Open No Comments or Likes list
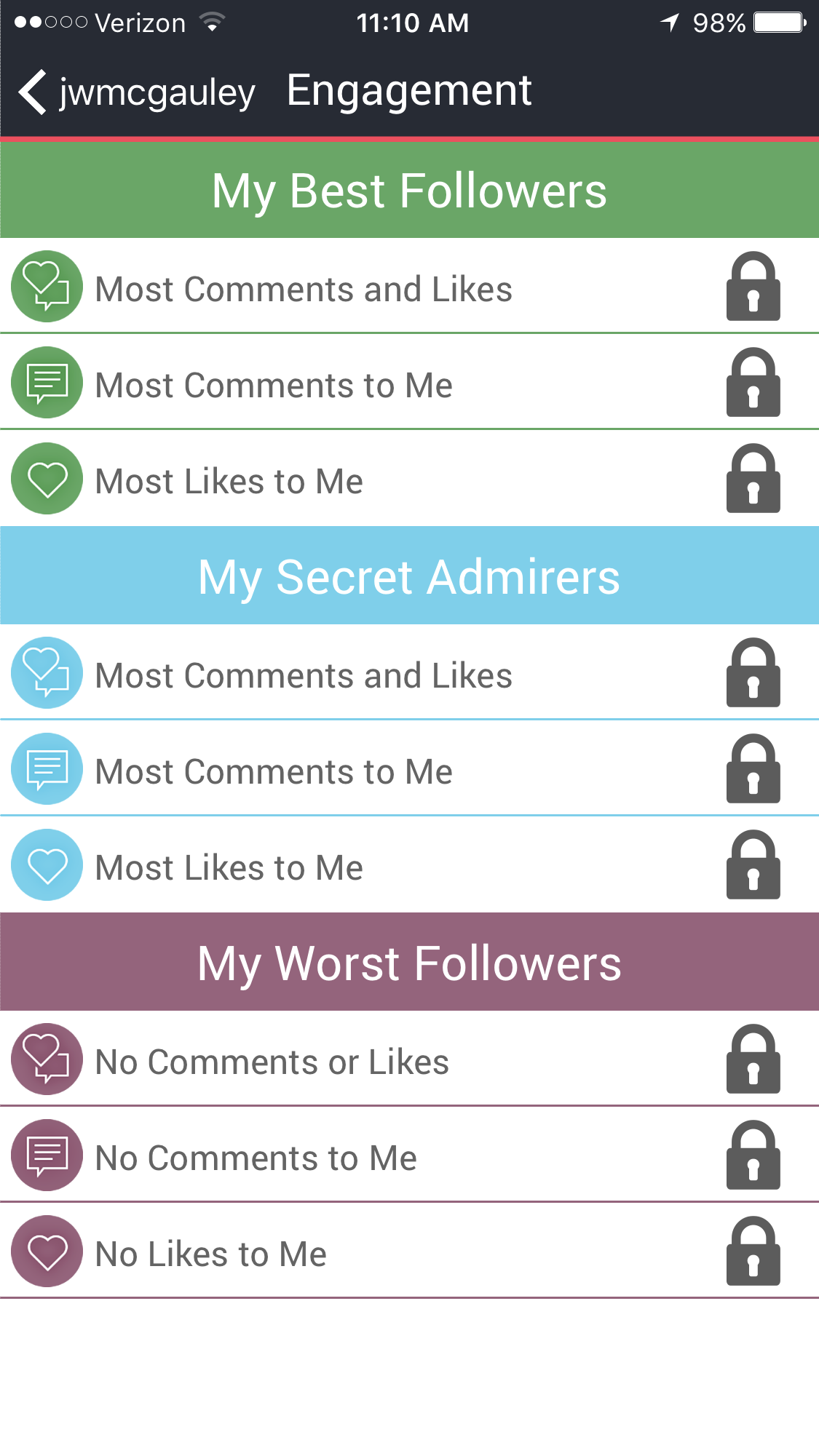Viewport: 819px width, 1456px height. pyautogui.click(x=272, y=1062)
